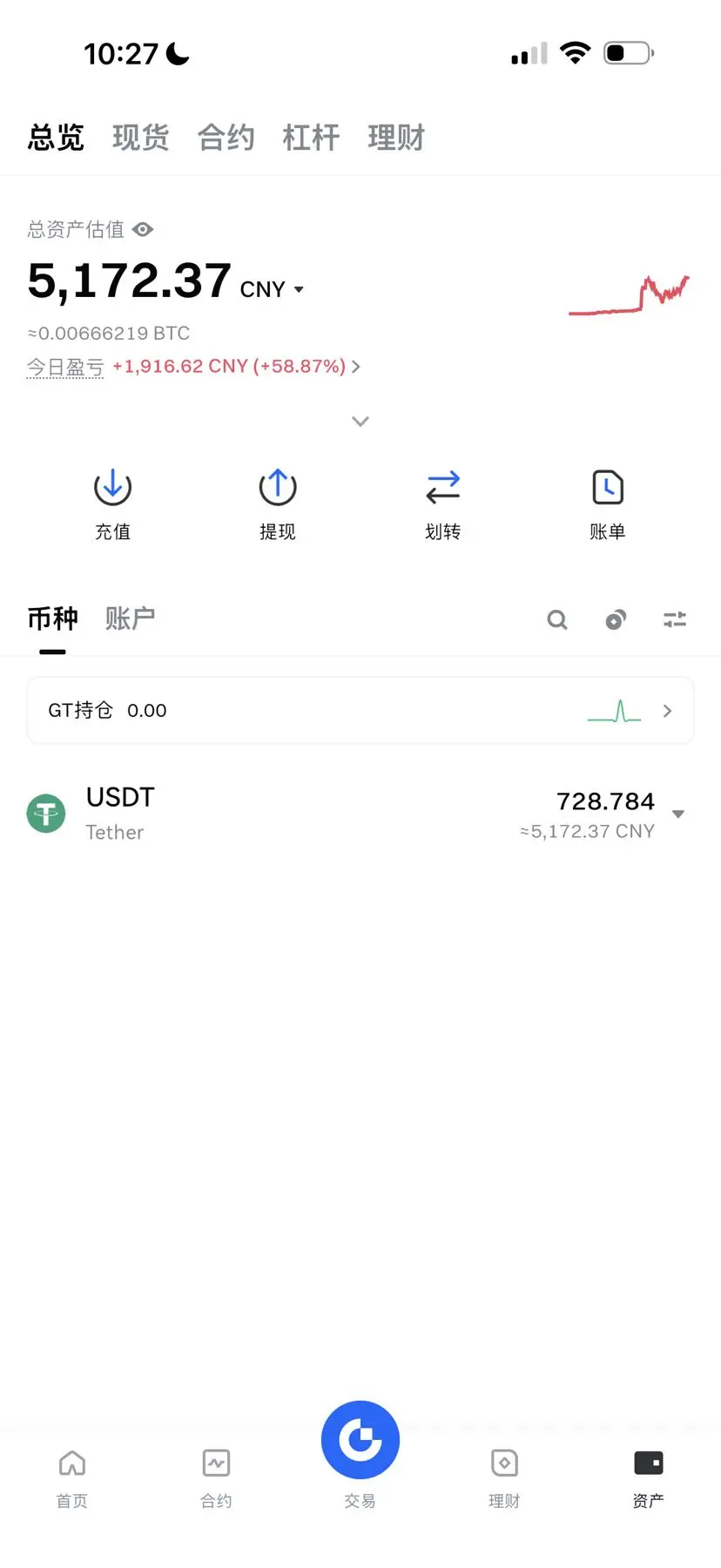Expand the asset overview chevron

[x=360, y=422]
